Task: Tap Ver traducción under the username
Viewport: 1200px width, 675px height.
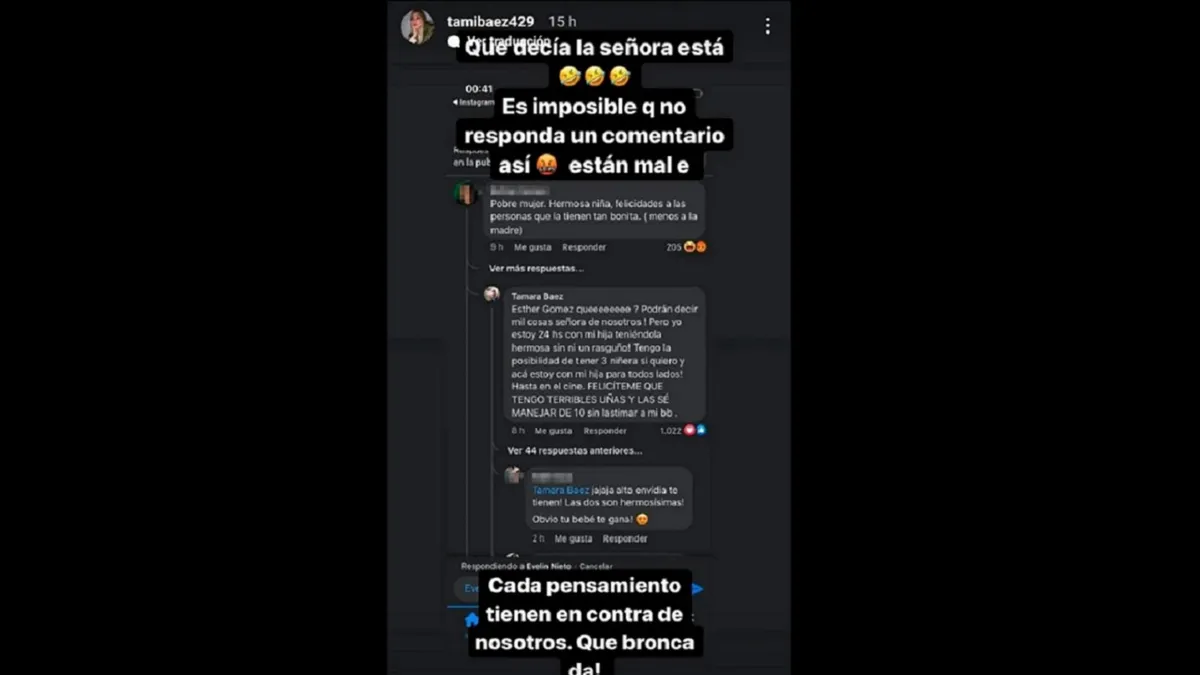Action: (x=502, y=40)
